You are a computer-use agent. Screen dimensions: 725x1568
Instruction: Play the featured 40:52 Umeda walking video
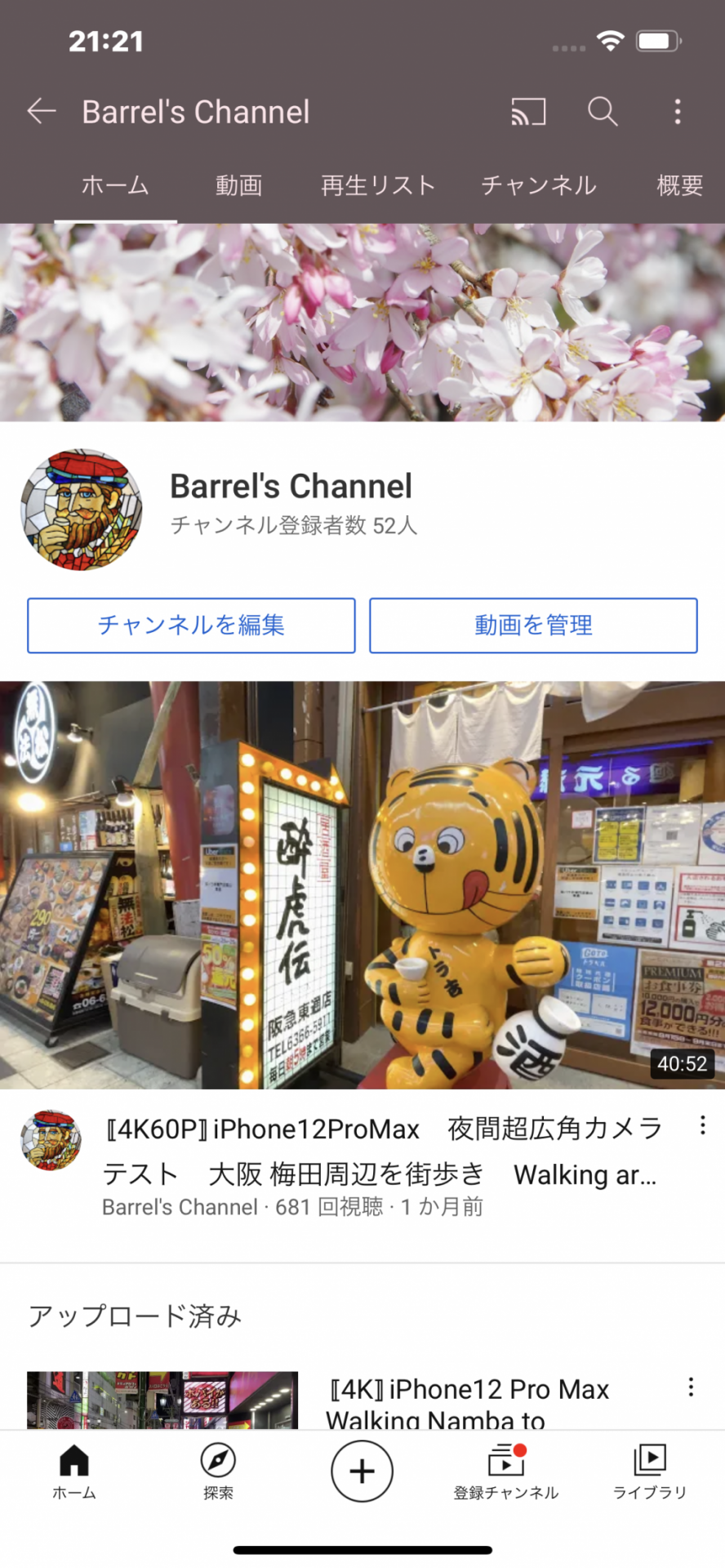[x=362, y=885]
